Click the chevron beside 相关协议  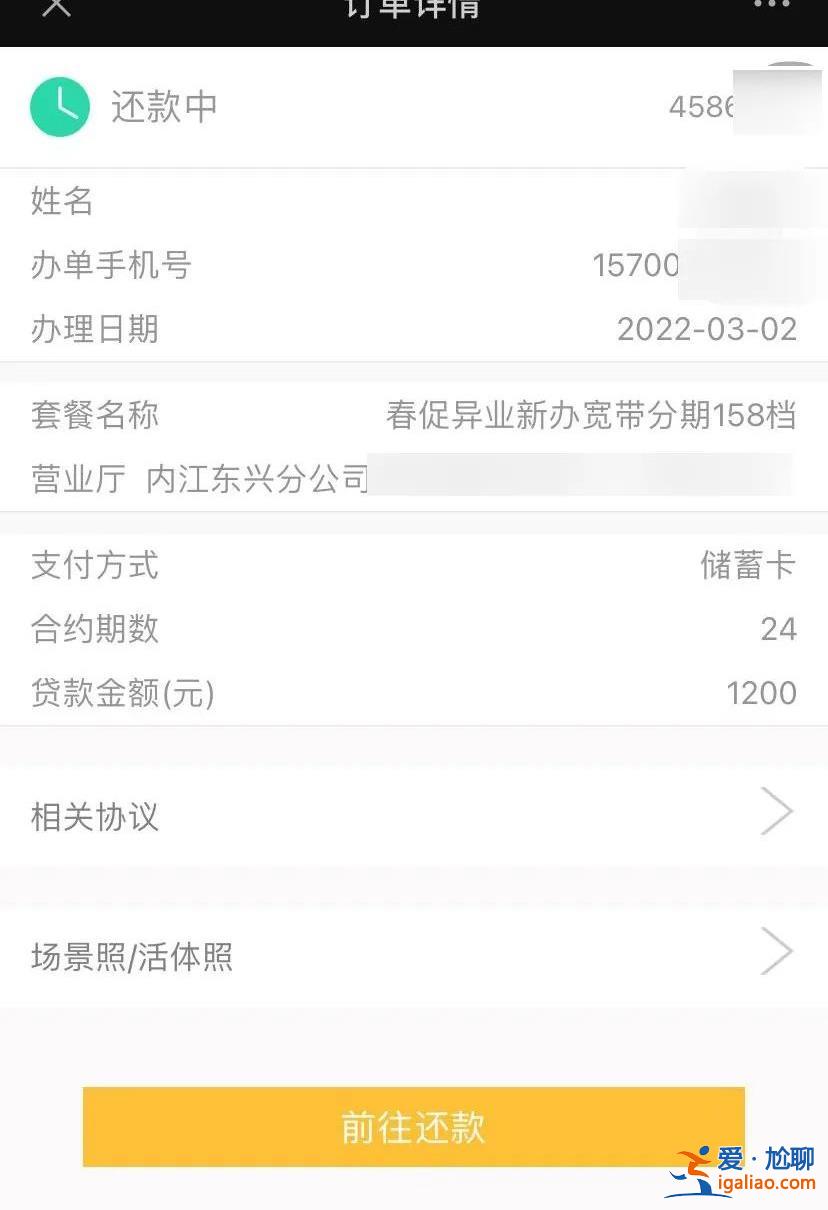(777, 812)
